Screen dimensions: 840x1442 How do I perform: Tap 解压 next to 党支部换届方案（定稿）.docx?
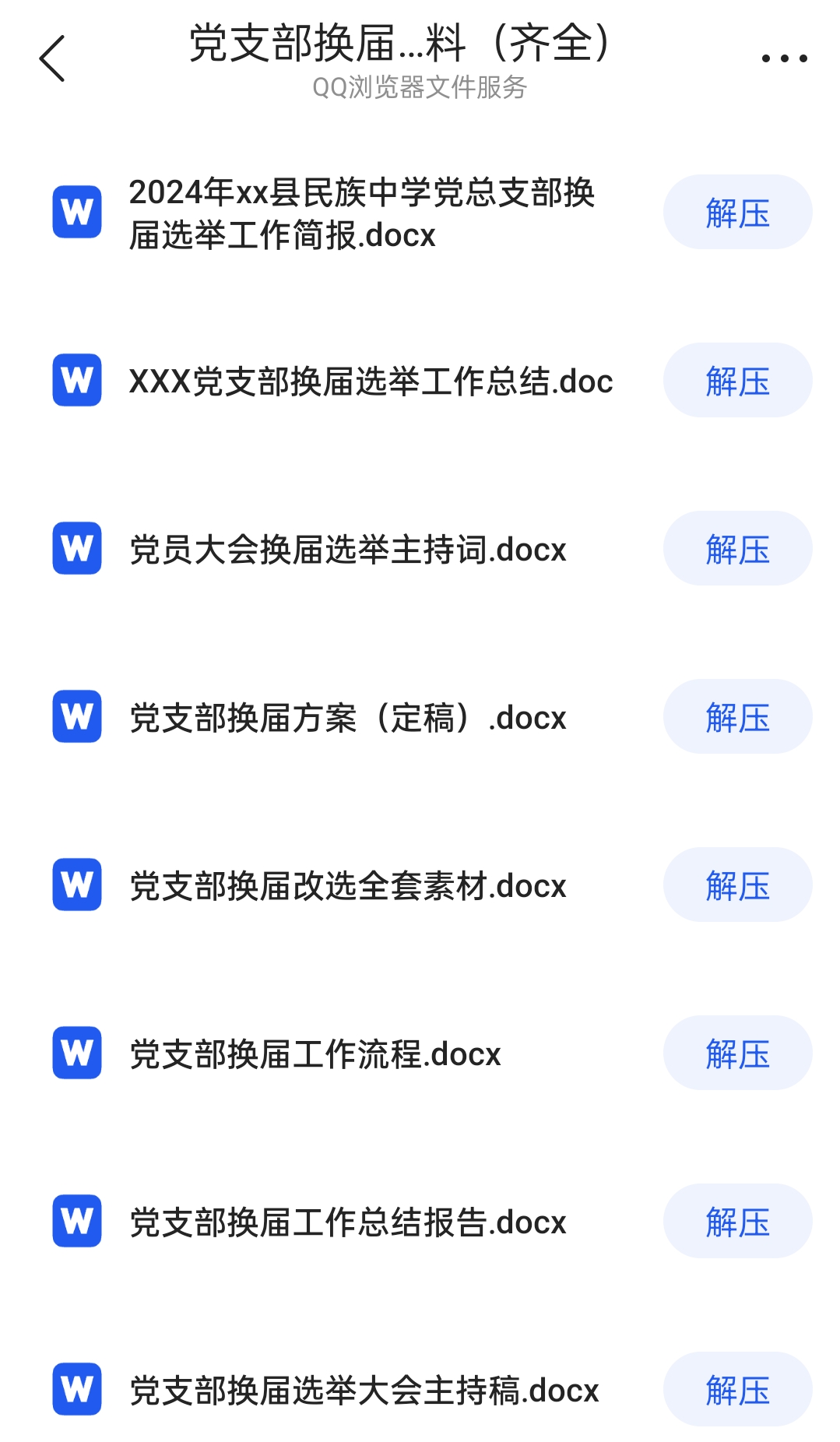point(737,717)
